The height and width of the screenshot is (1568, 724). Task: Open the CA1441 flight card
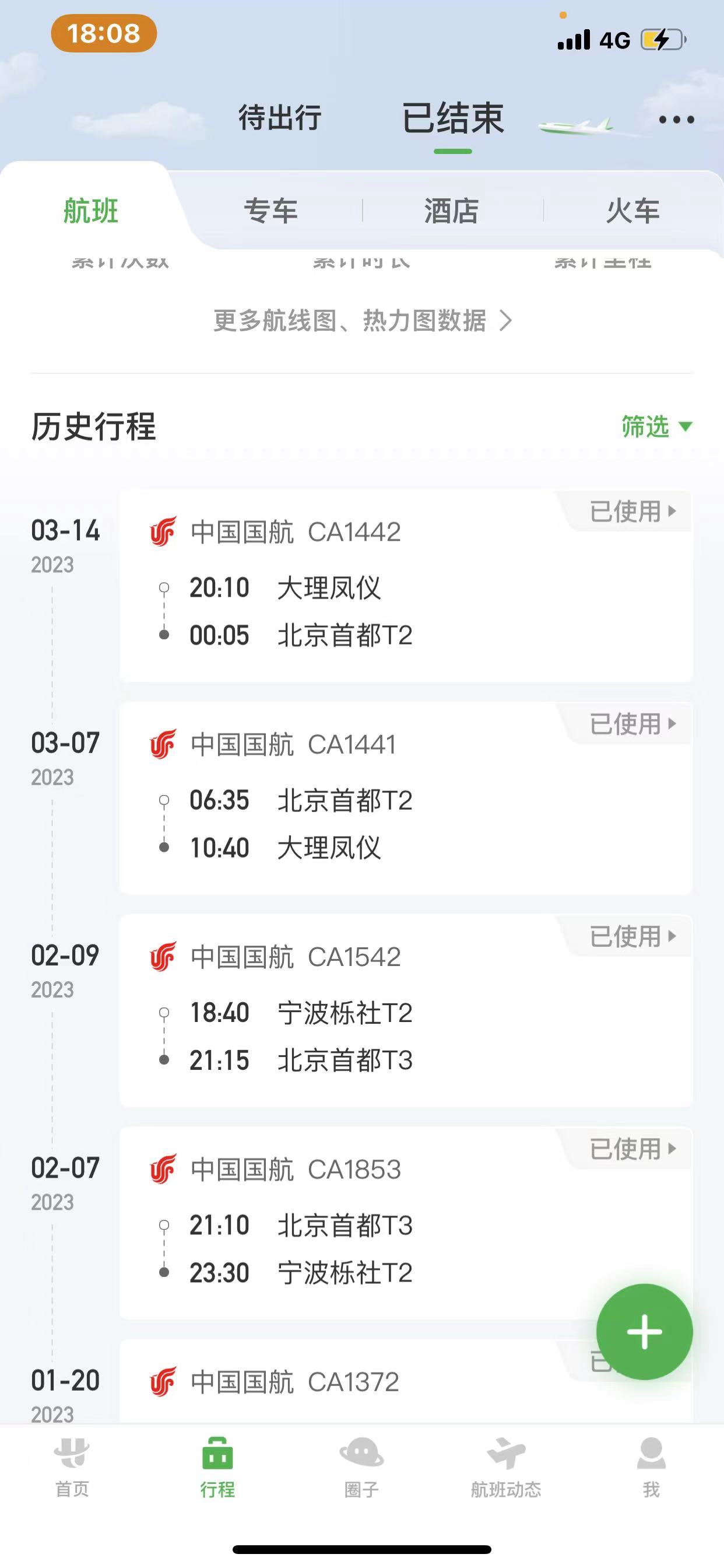tap(406, 798)
